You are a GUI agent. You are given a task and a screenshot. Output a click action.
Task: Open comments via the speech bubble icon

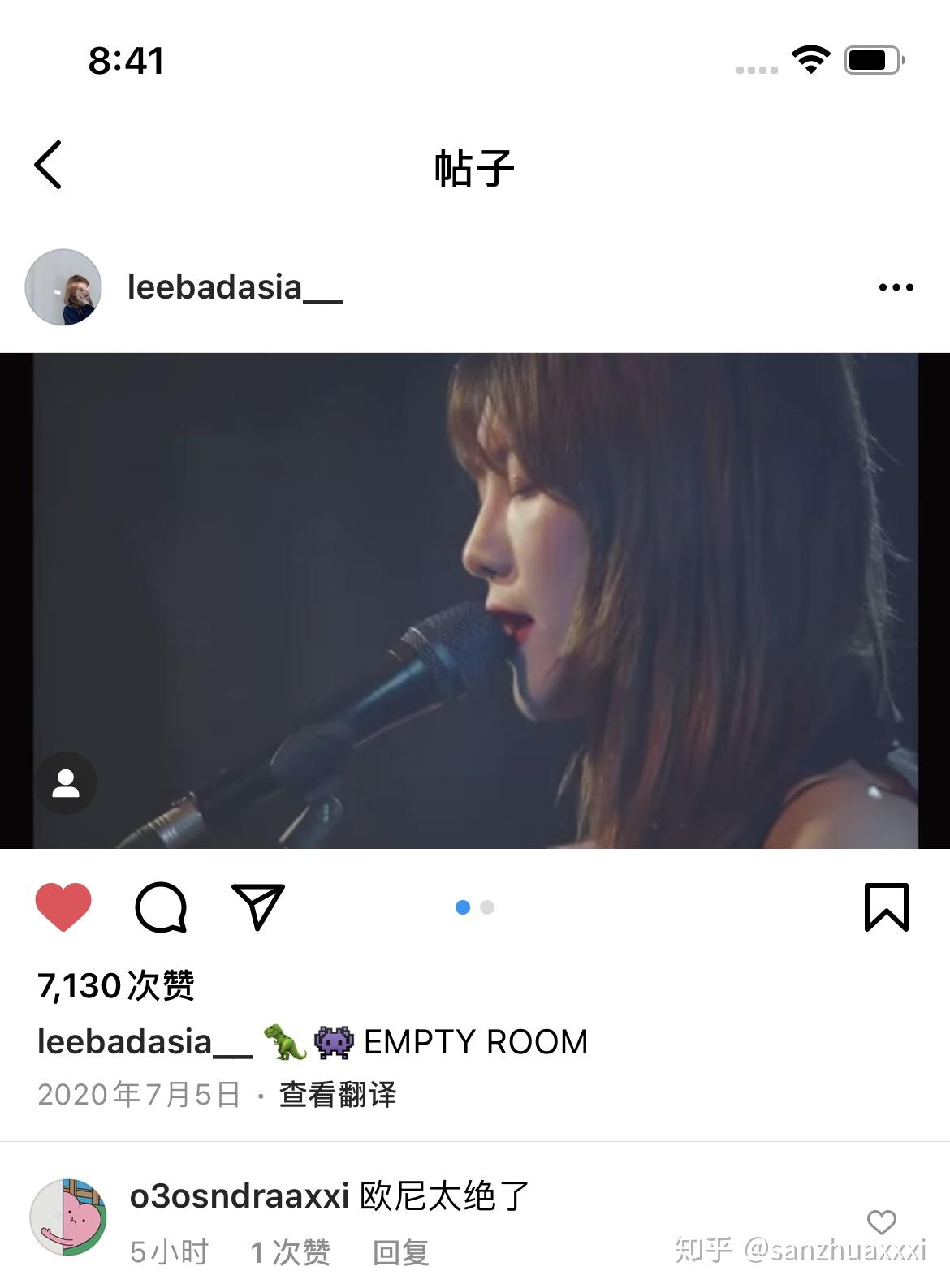162,907
